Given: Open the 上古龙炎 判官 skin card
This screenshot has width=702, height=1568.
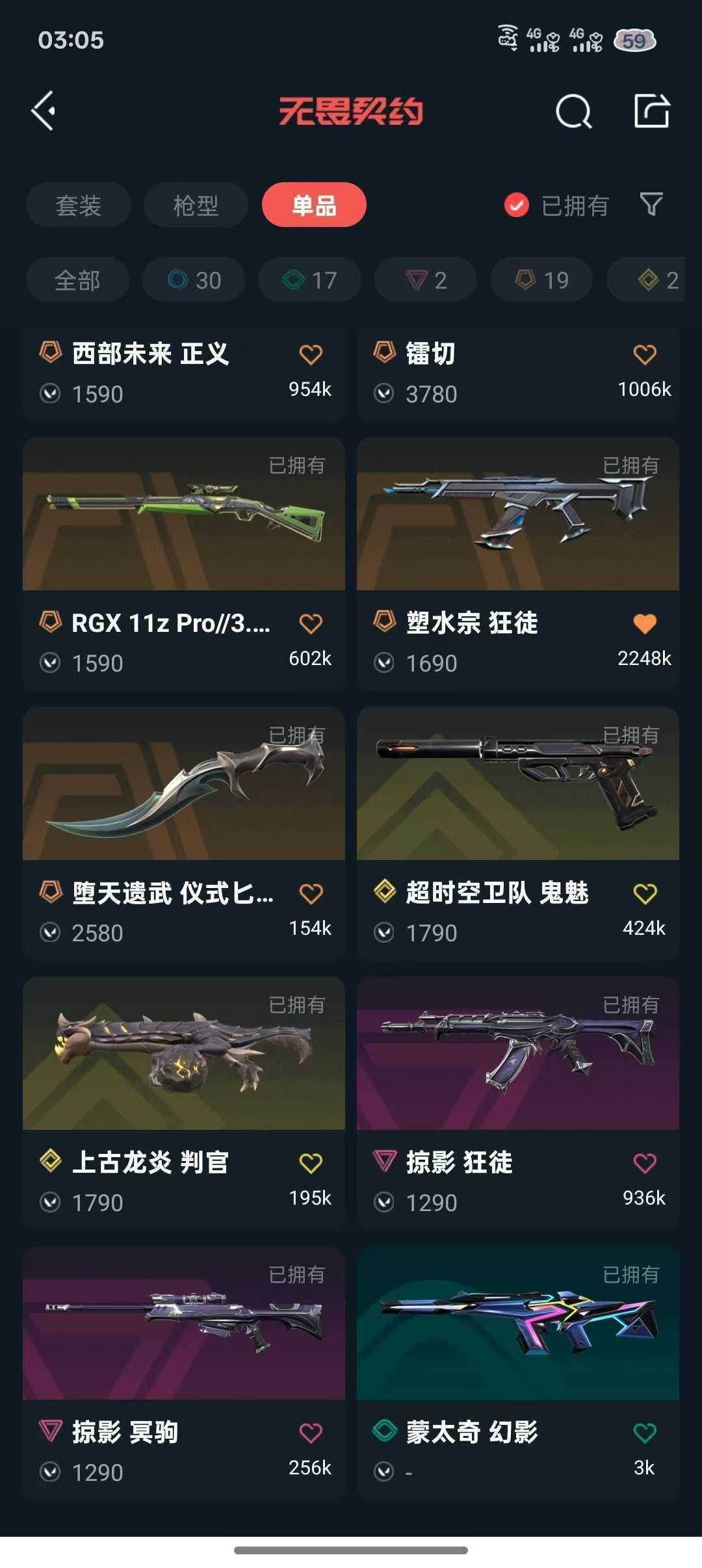Looking at the screenshot, I should [184, 1103].
